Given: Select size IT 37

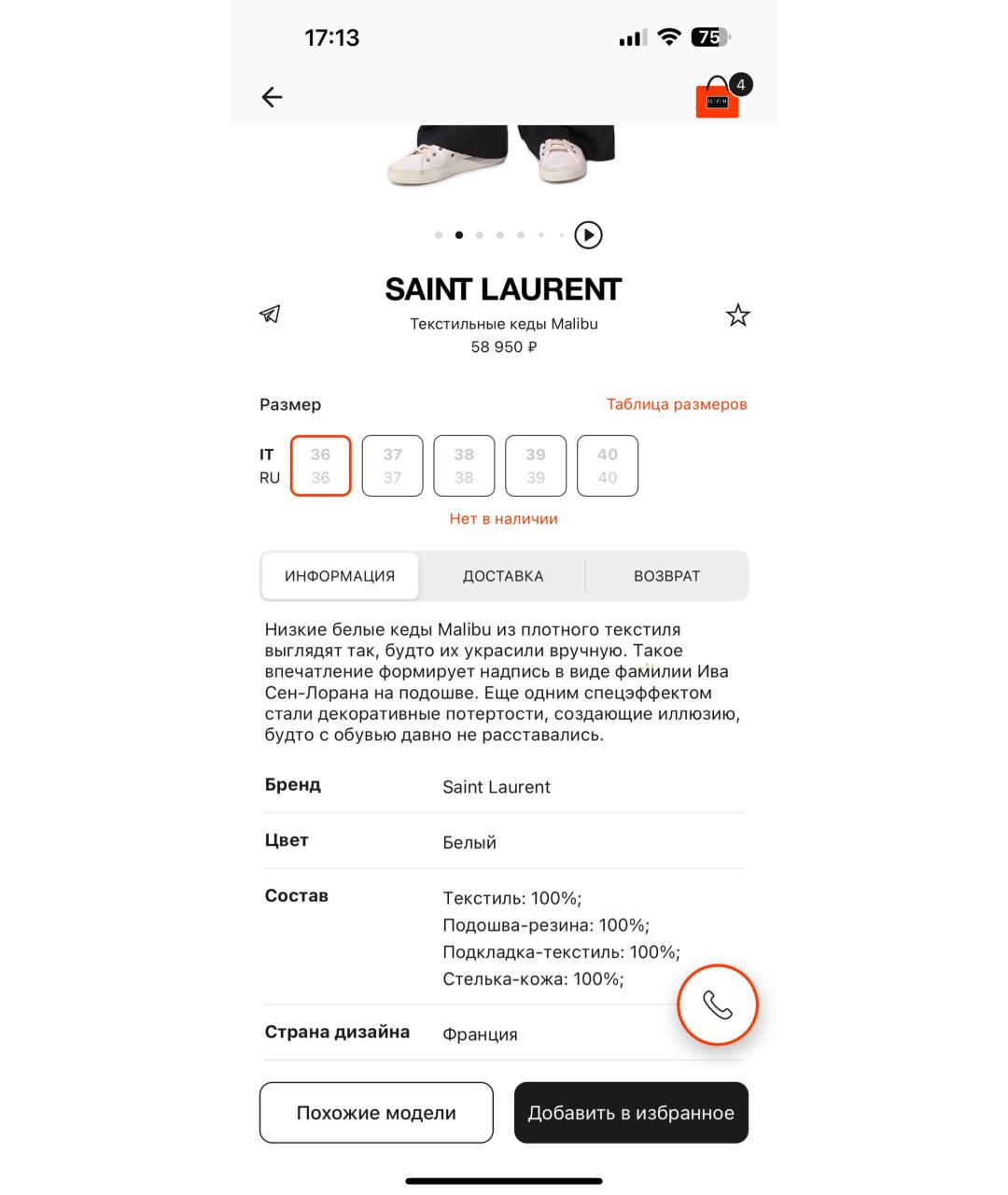Looking at the screenshot, I should [392, 465].
